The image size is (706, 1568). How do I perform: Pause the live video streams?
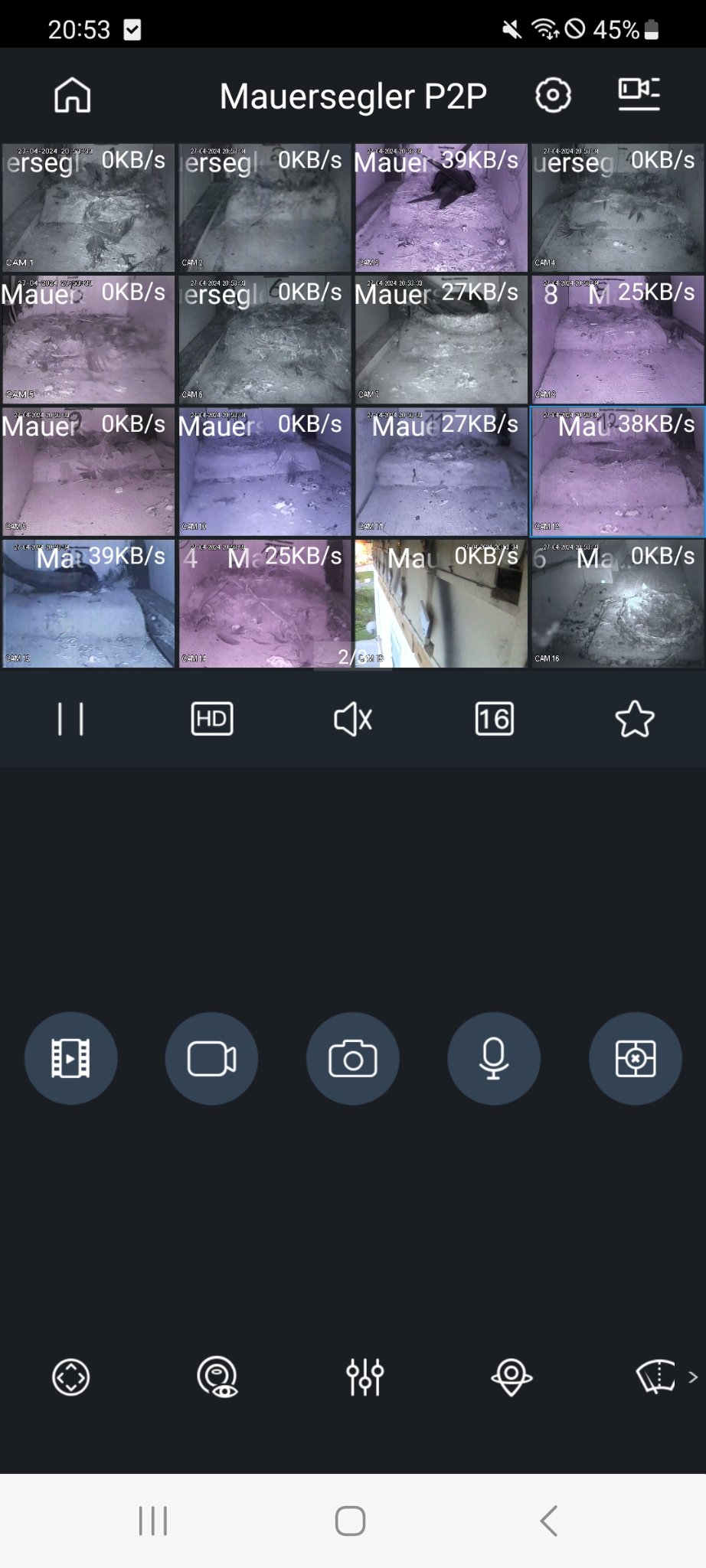[x=70, y=719]
